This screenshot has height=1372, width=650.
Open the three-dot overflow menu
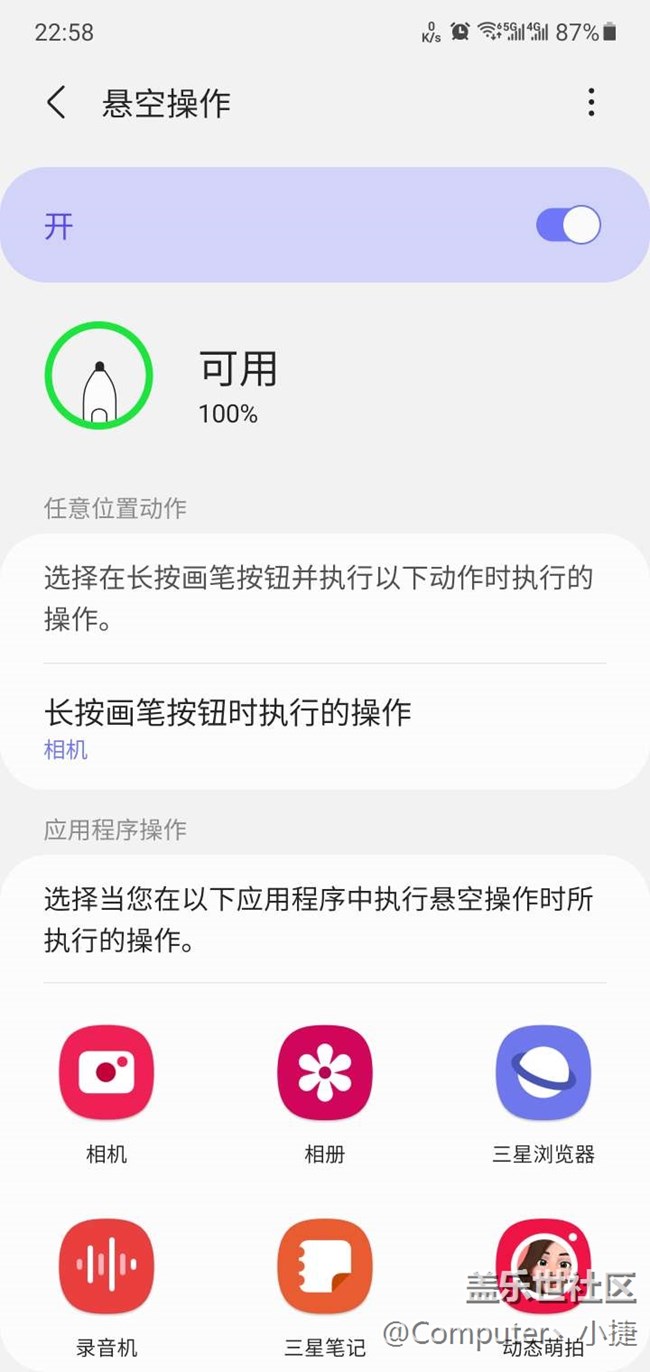pyautogui.click(x=591, y=102)
